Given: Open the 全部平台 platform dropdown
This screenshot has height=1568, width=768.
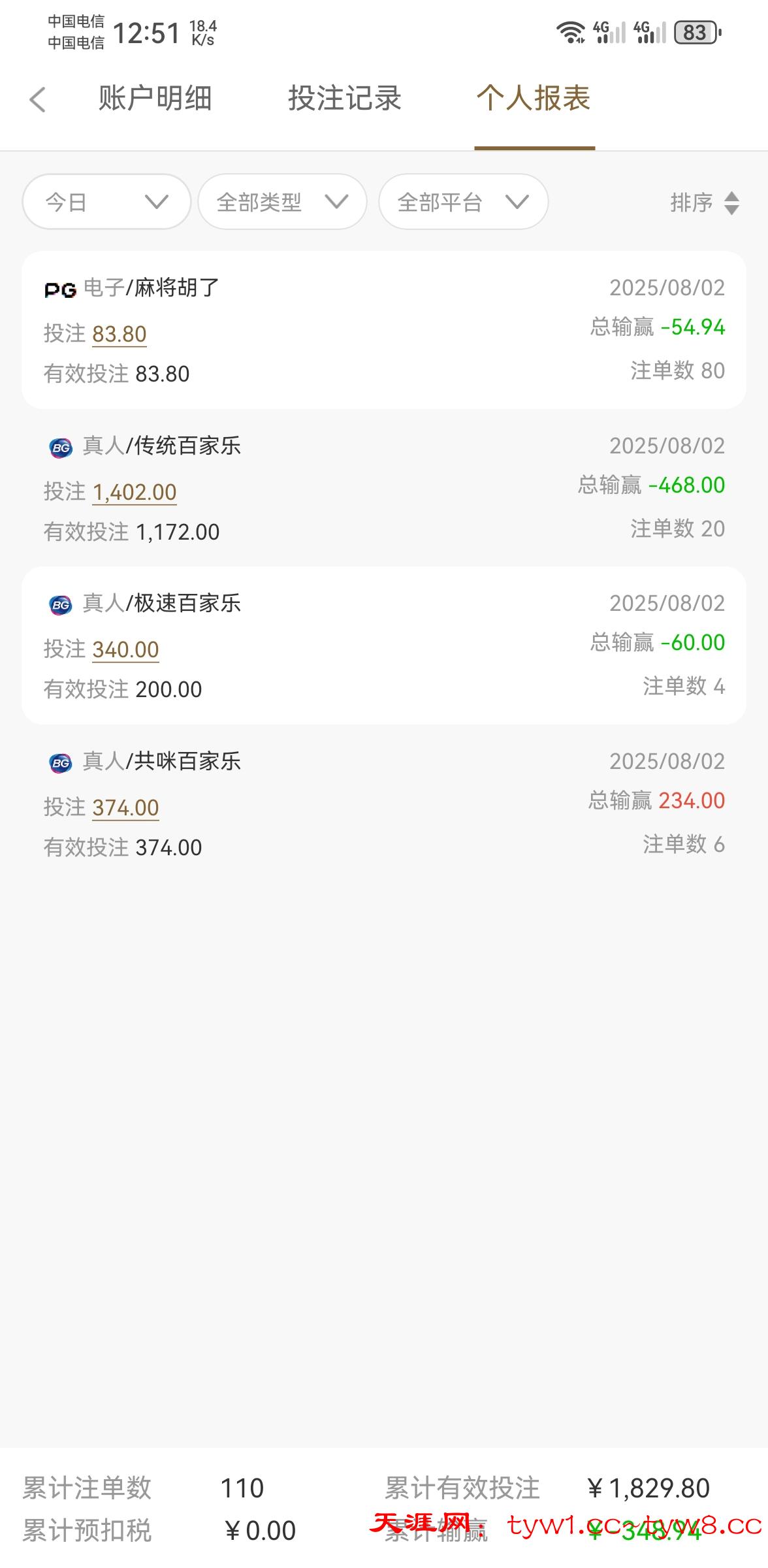Looking at the screenshot, I should tap(462, 201).
